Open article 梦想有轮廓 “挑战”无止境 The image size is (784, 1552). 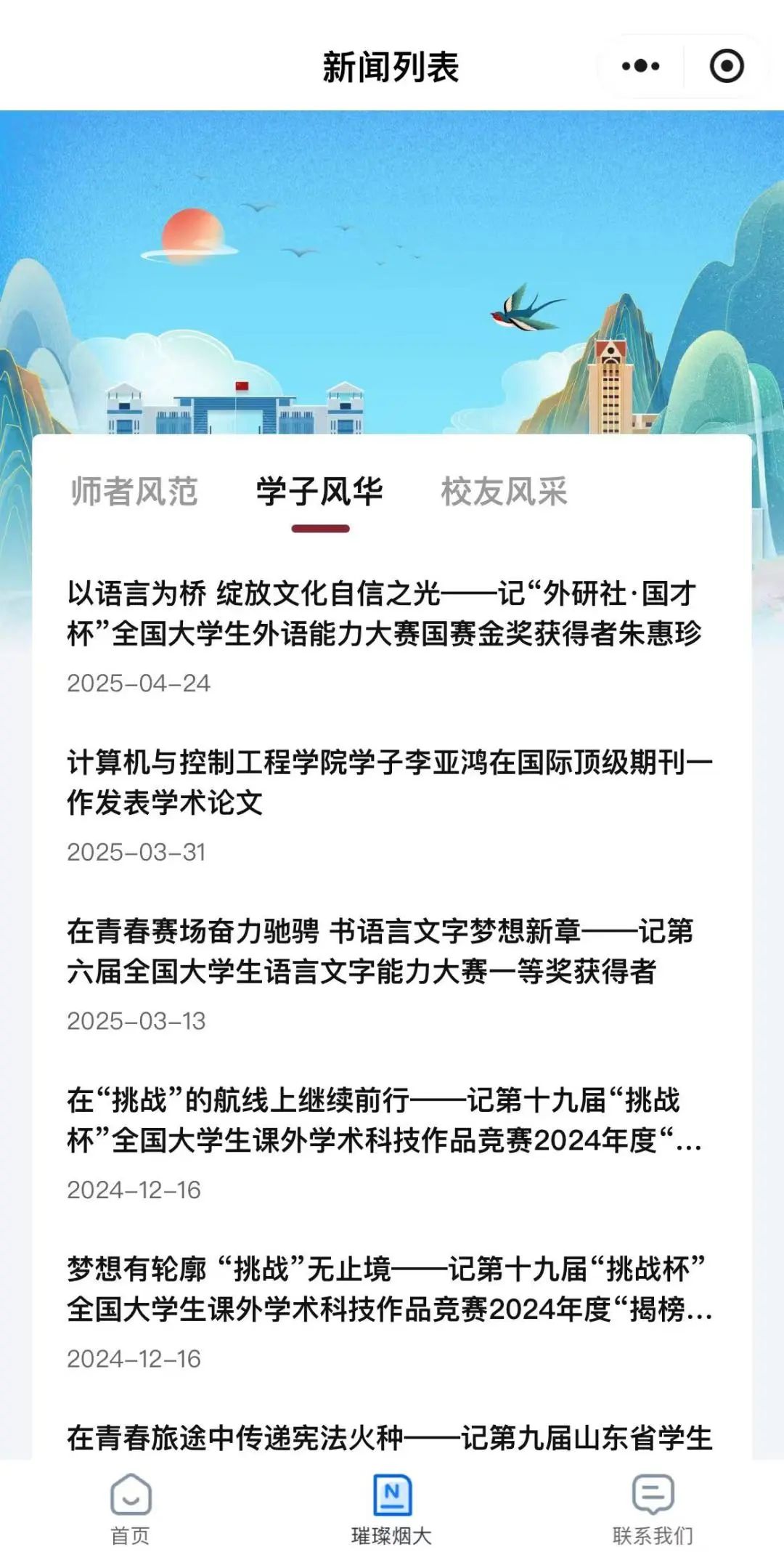[x=389, y=1289]
